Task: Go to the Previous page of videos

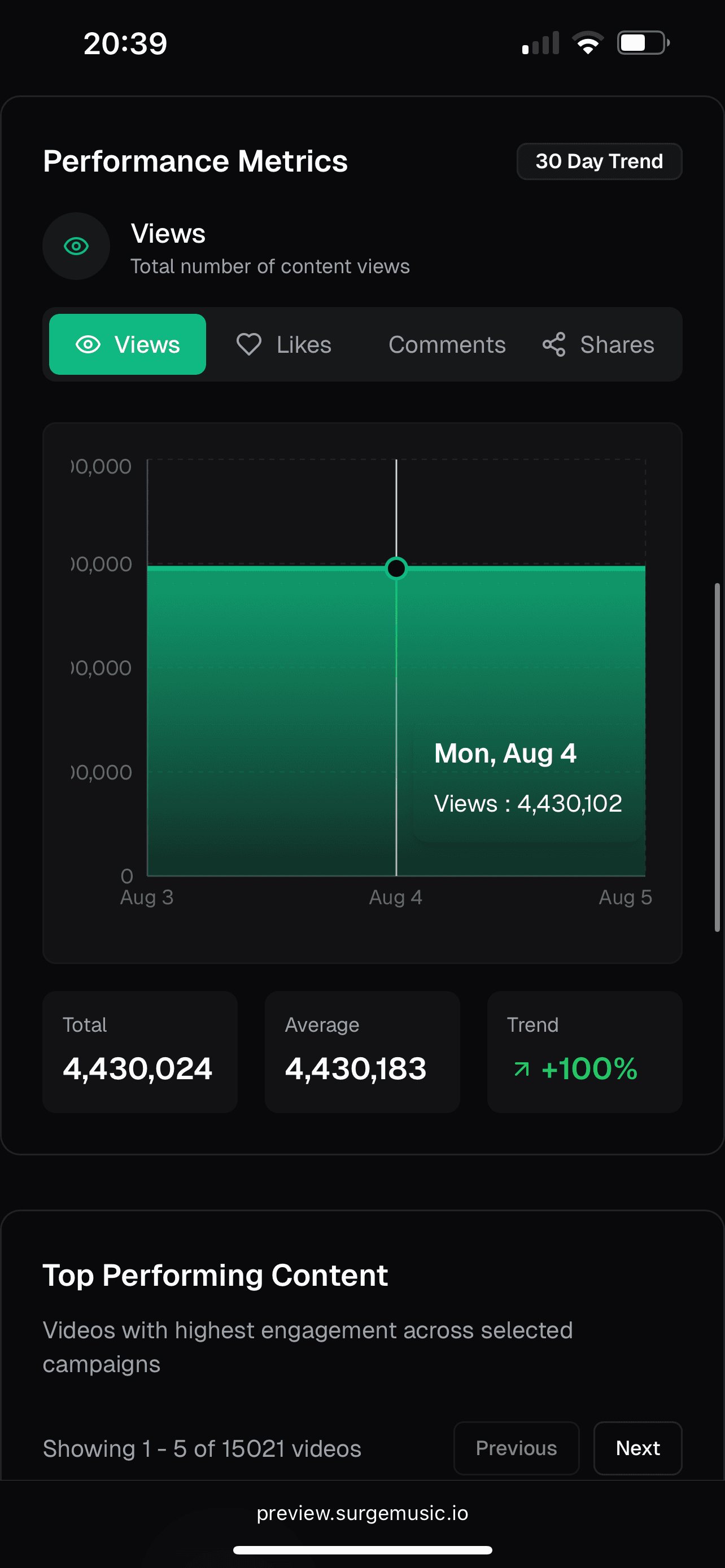Action: coord(516,1448)
